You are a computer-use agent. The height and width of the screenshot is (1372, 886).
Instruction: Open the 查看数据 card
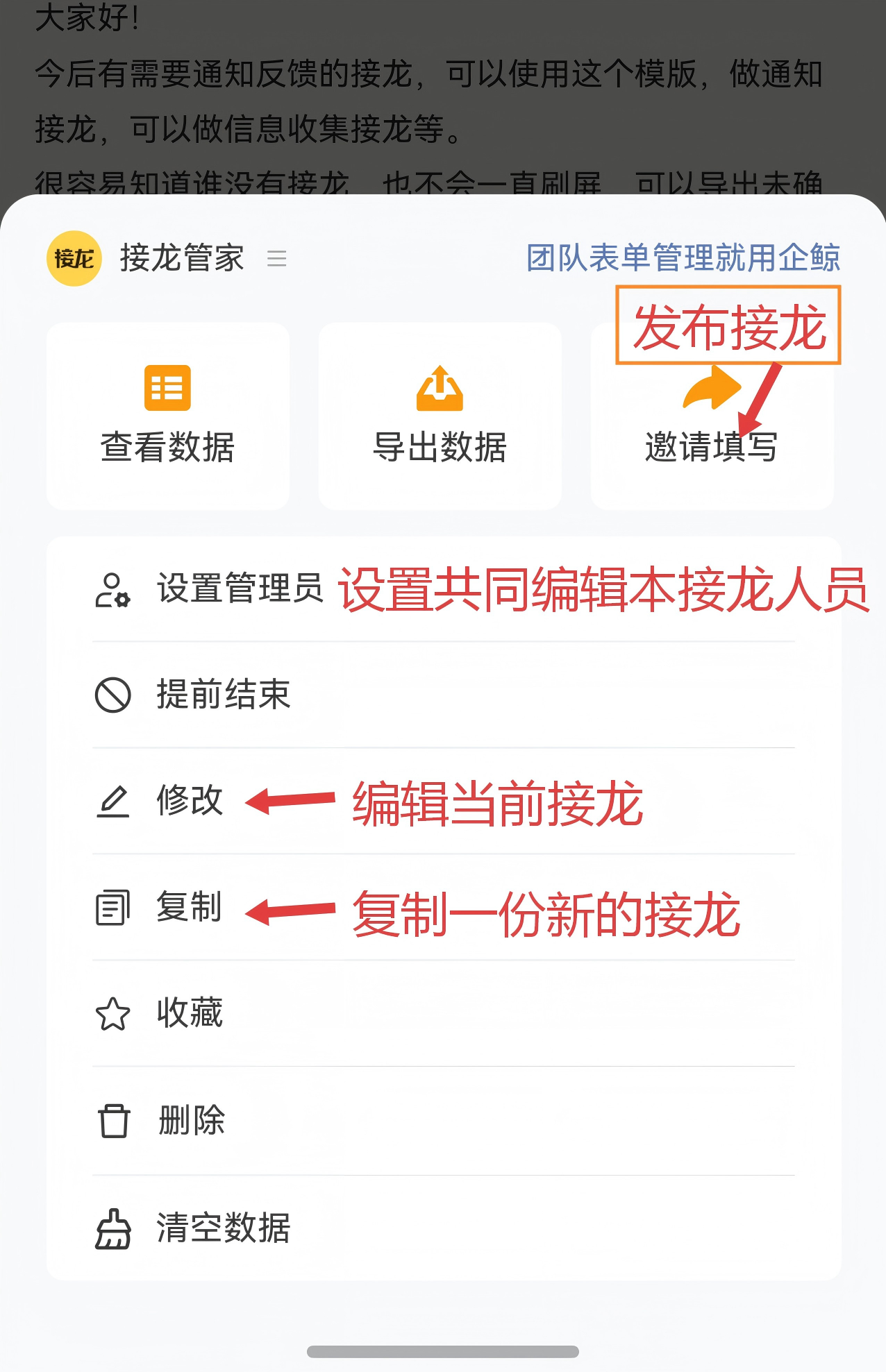167,416
